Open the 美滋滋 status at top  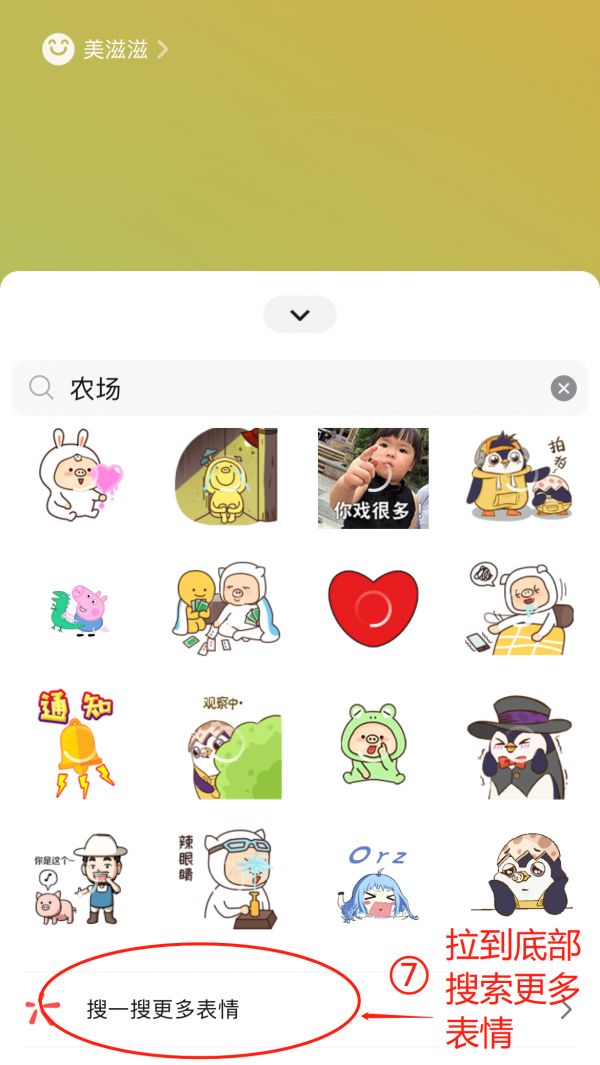point(105,49)
